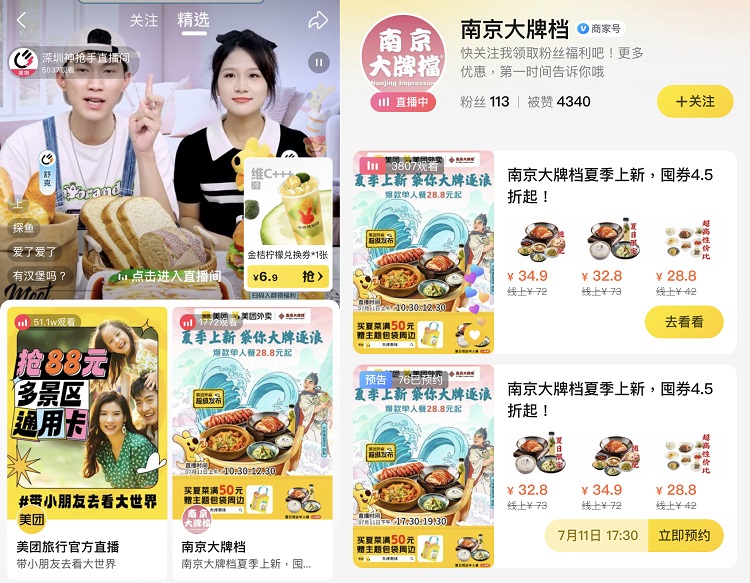Follow 南京大牌档 with the +关注 button
This screenshot has height=583, width=750.
[x=694, y=101]
